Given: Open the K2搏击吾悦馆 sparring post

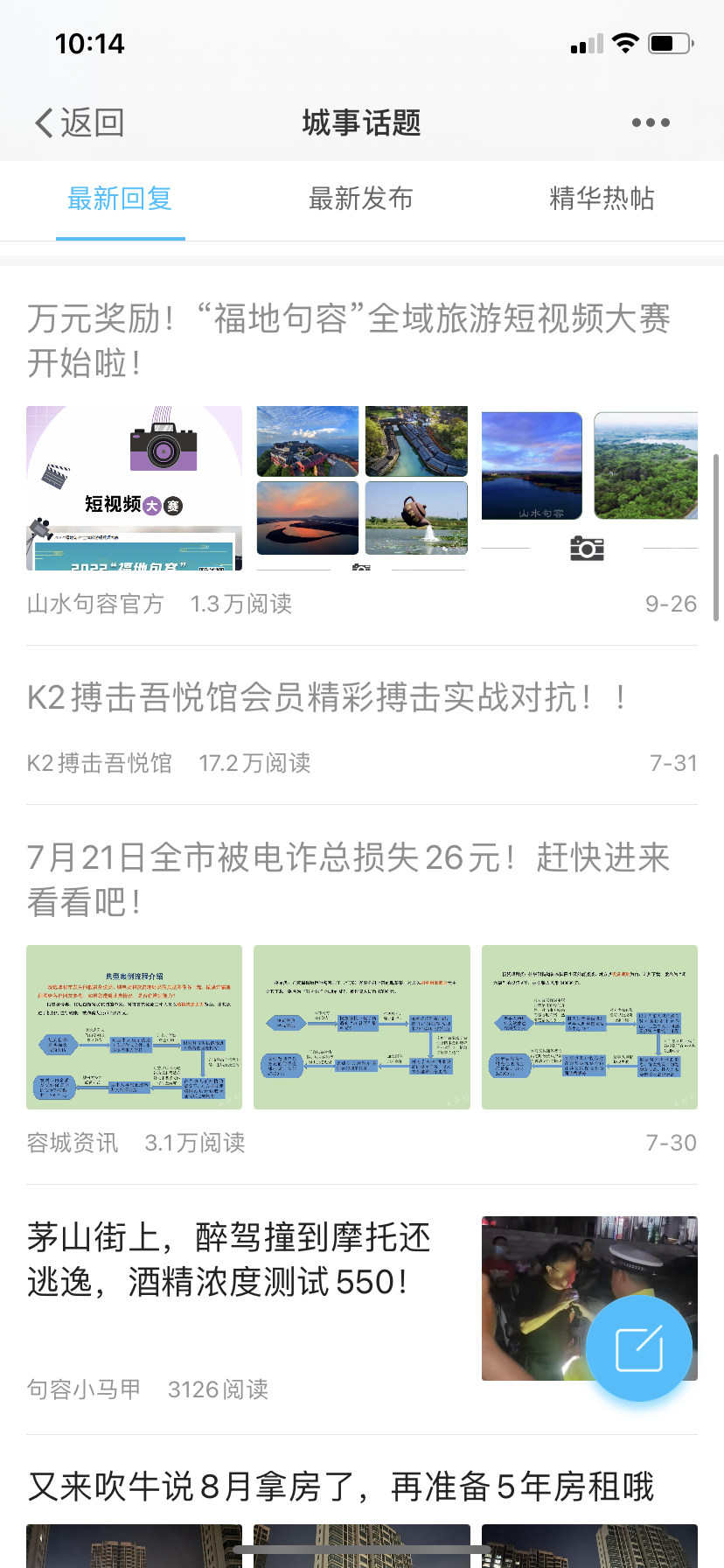Looking at the screenshot, I should pos(350,697).
